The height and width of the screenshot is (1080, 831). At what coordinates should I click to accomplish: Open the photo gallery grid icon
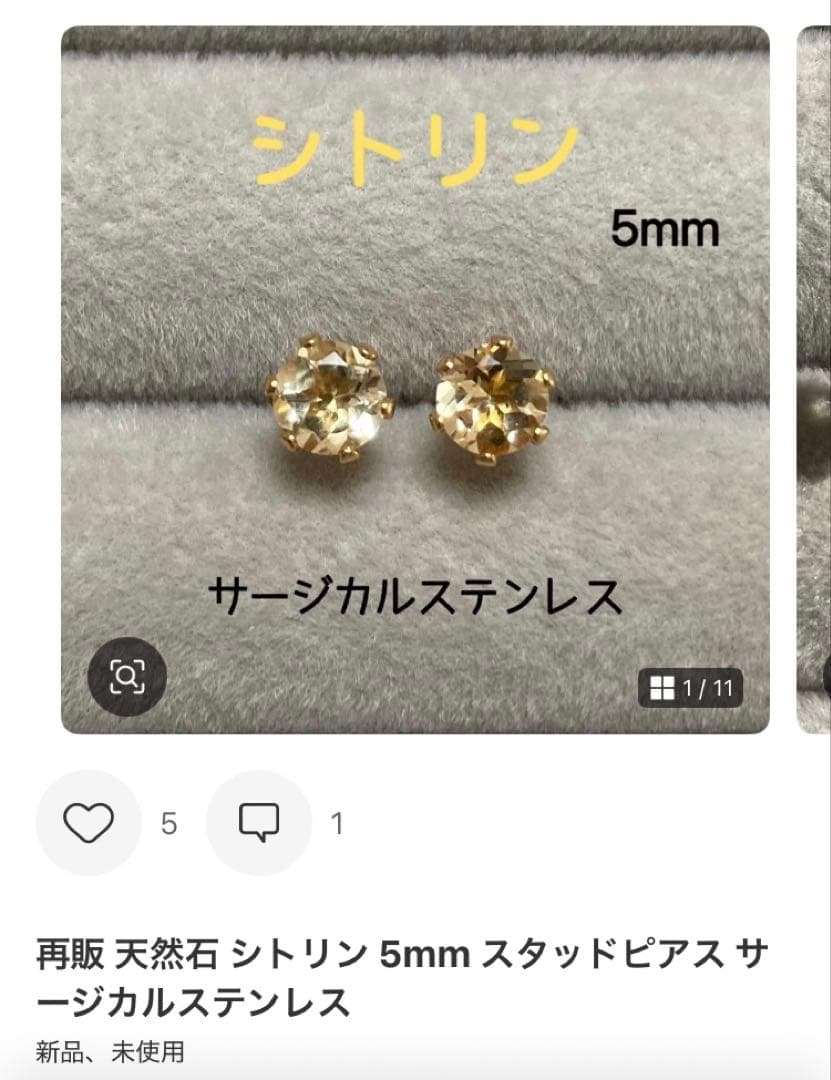(x=662, y=687)
